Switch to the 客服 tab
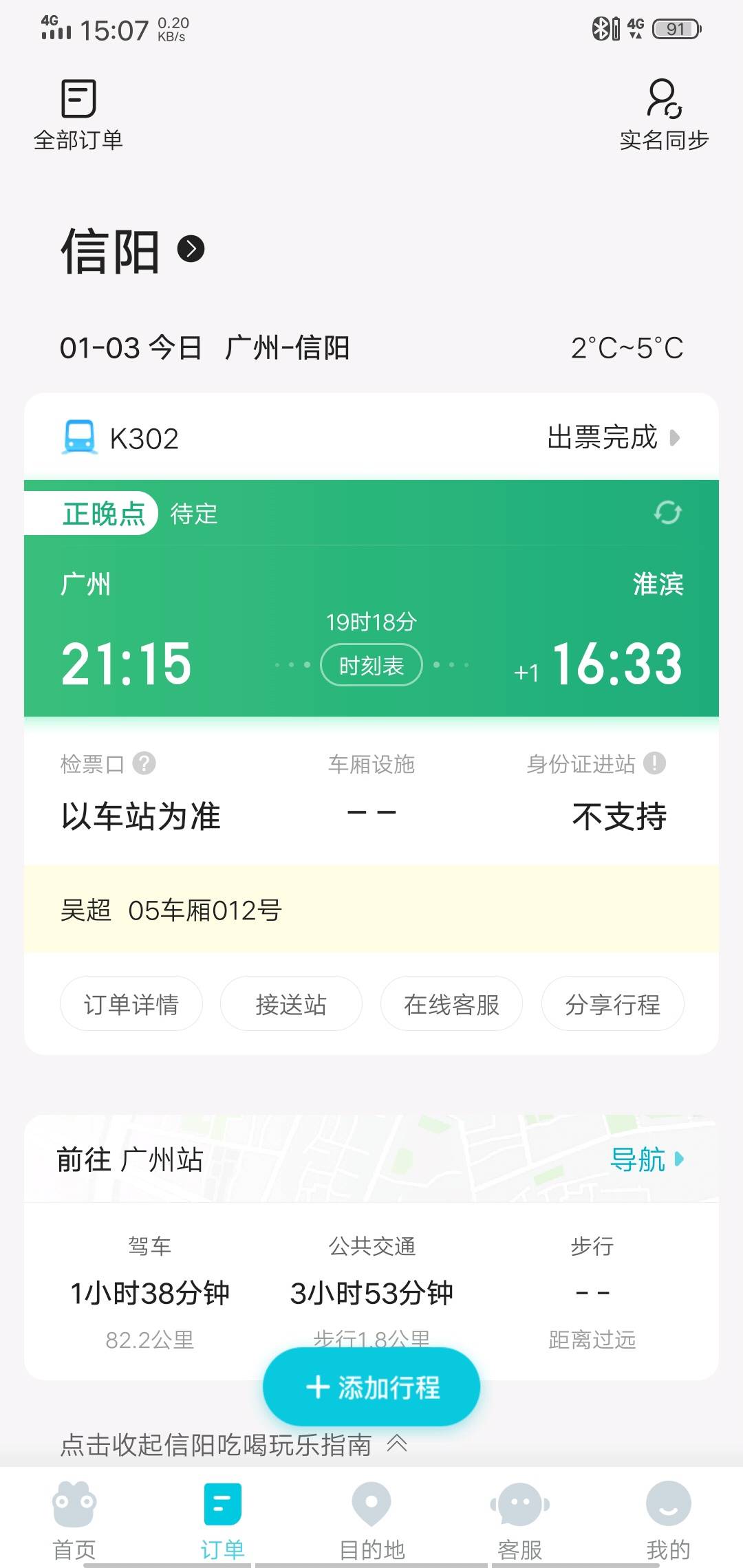743x1568 pixels. [520, 1521]
